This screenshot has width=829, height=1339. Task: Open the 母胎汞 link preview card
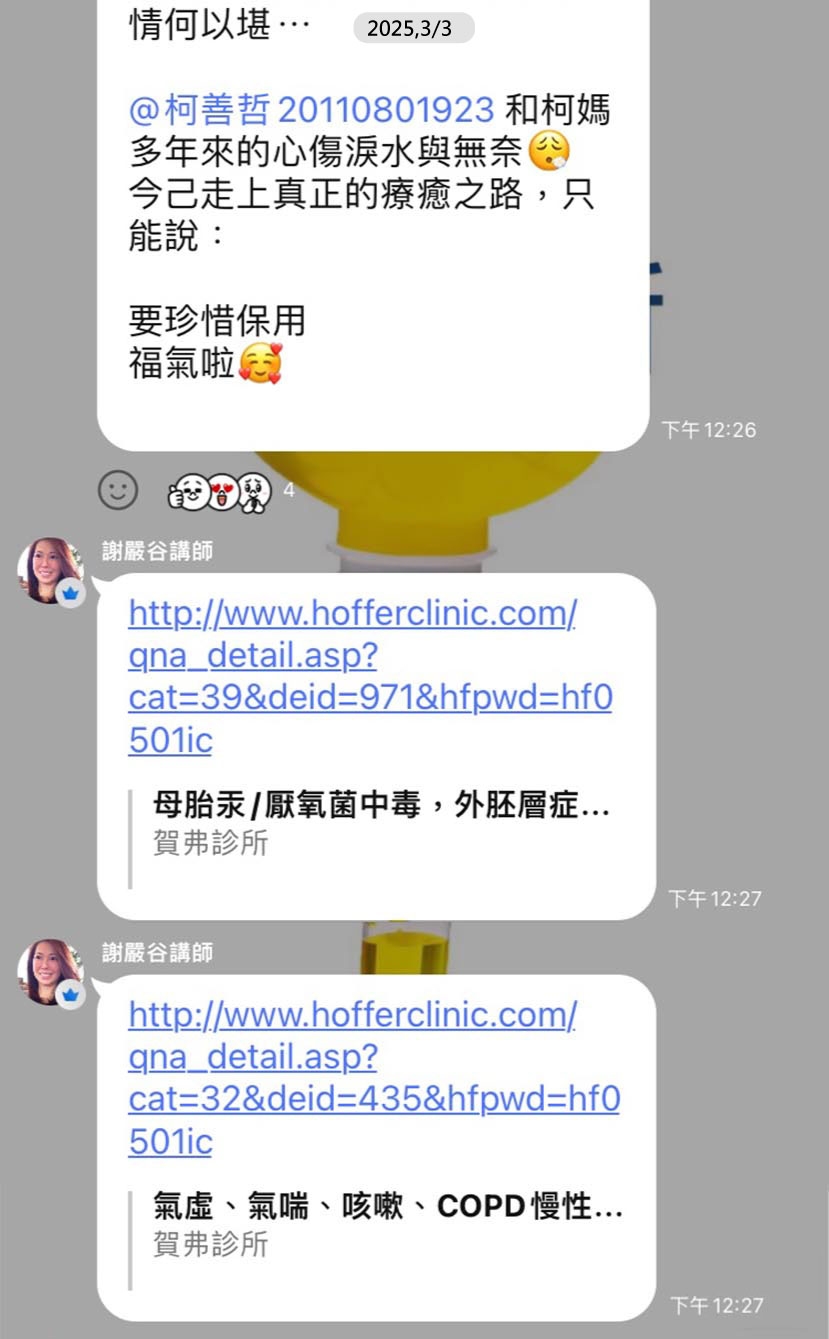(x=380, y=823)
